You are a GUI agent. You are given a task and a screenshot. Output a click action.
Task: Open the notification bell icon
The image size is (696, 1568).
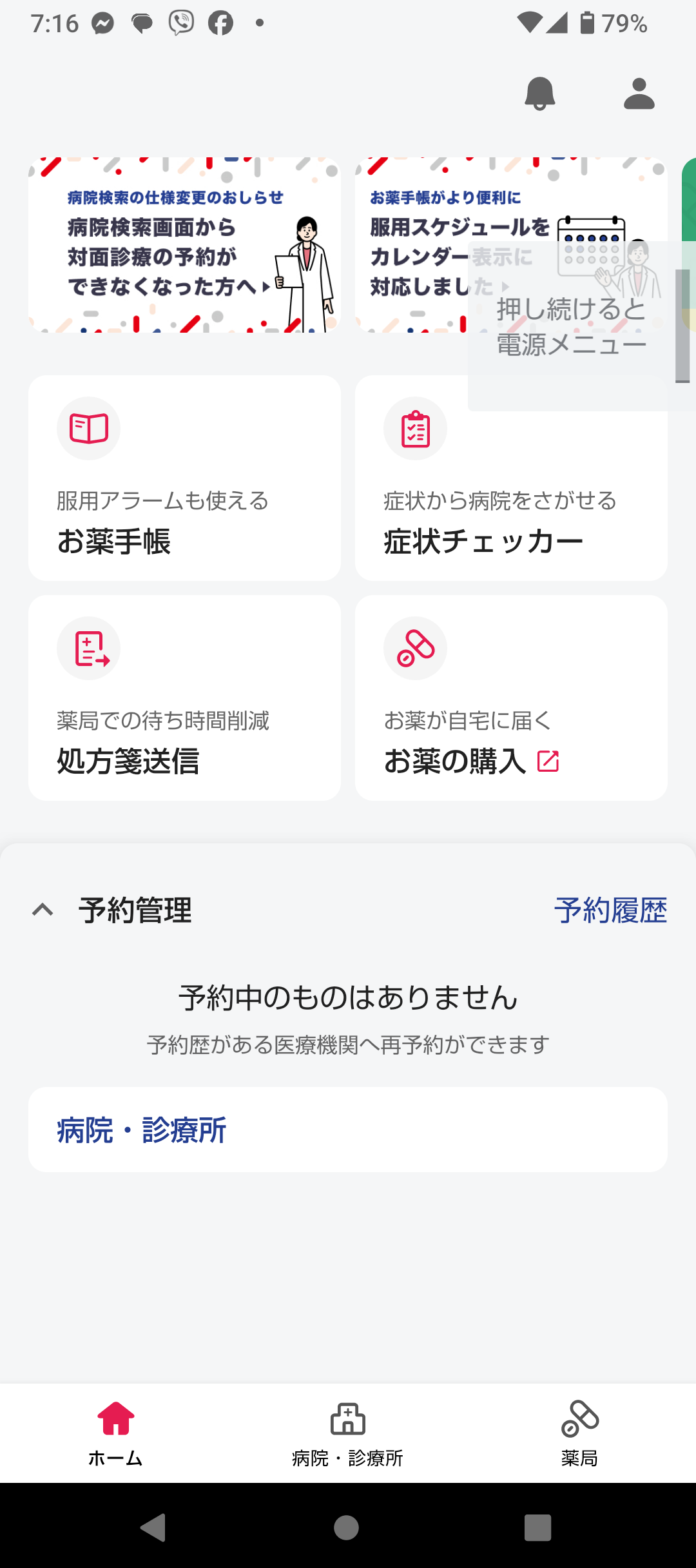tap(539, 94)
